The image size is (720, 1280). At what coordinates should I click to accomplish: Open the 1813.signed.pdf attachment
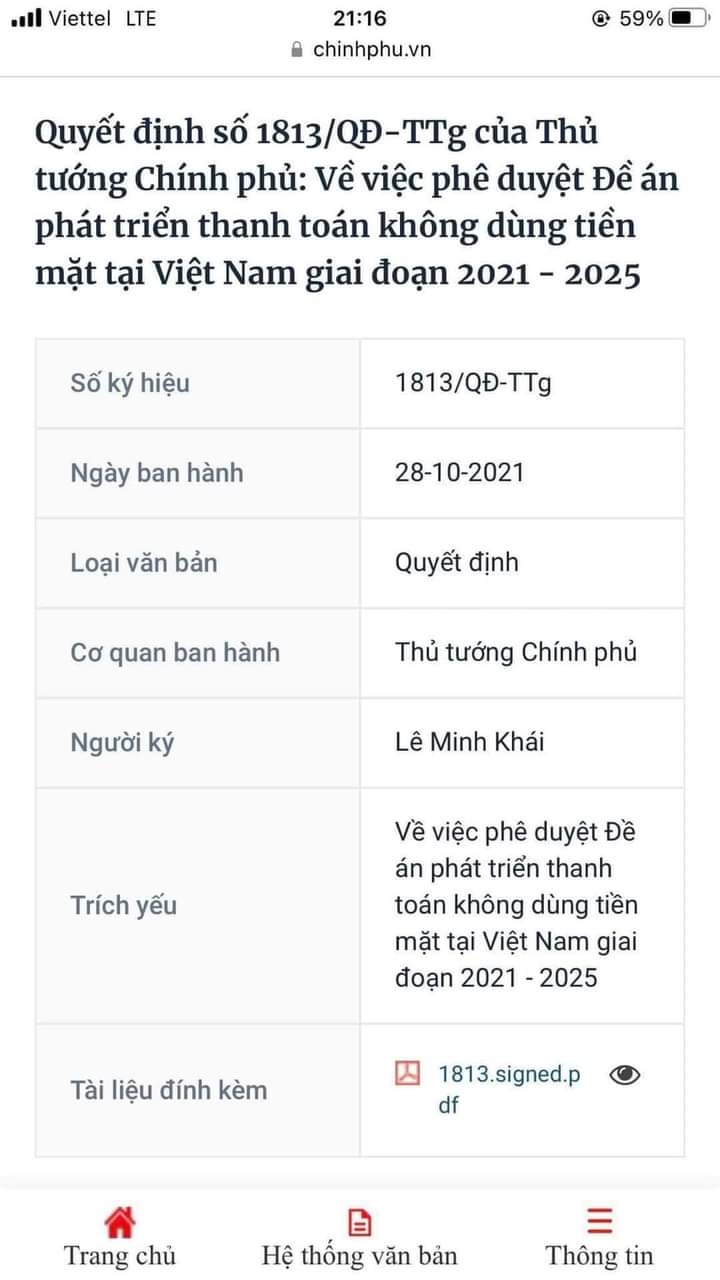[508, 1076]
